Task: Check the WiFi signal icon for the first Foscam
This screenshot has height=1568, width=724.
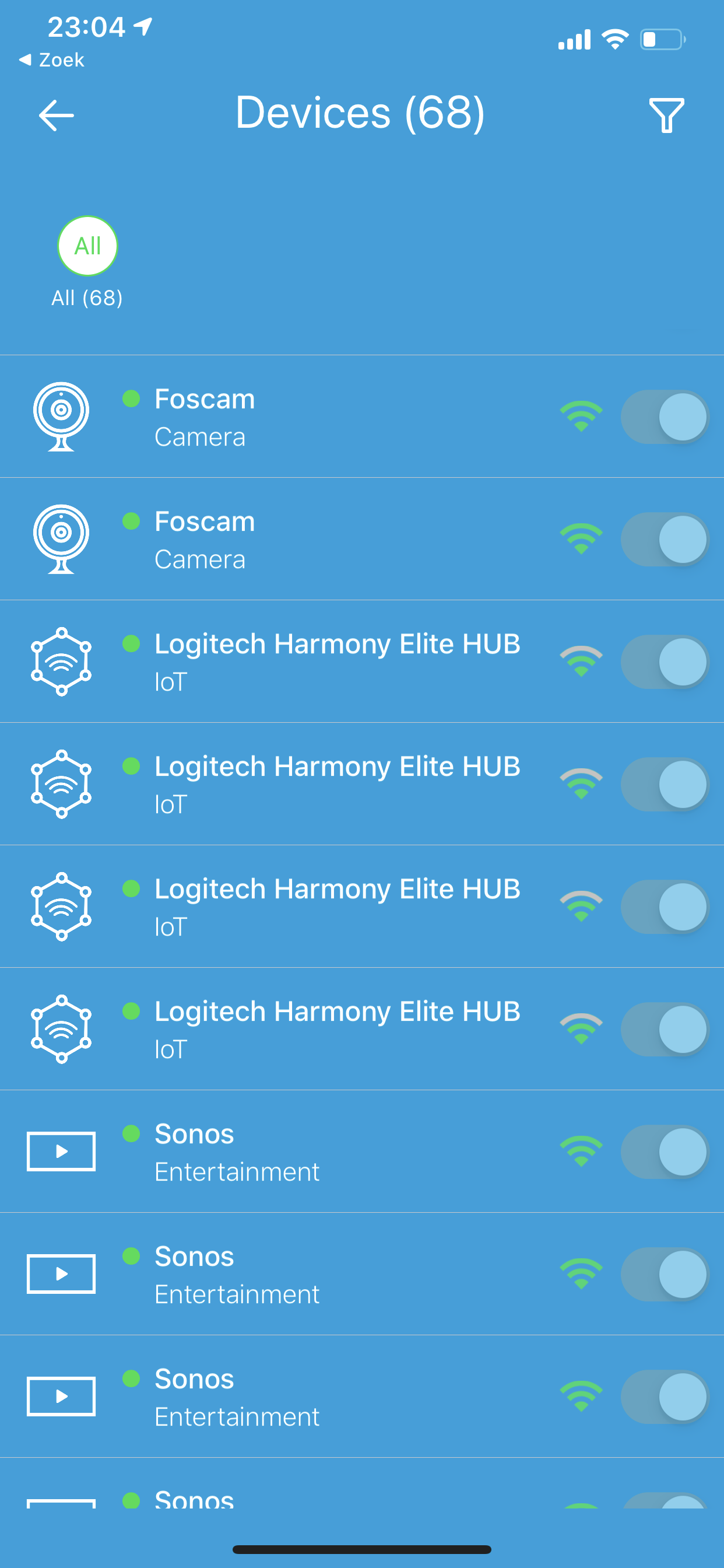Action: click(x=581, y=417)
